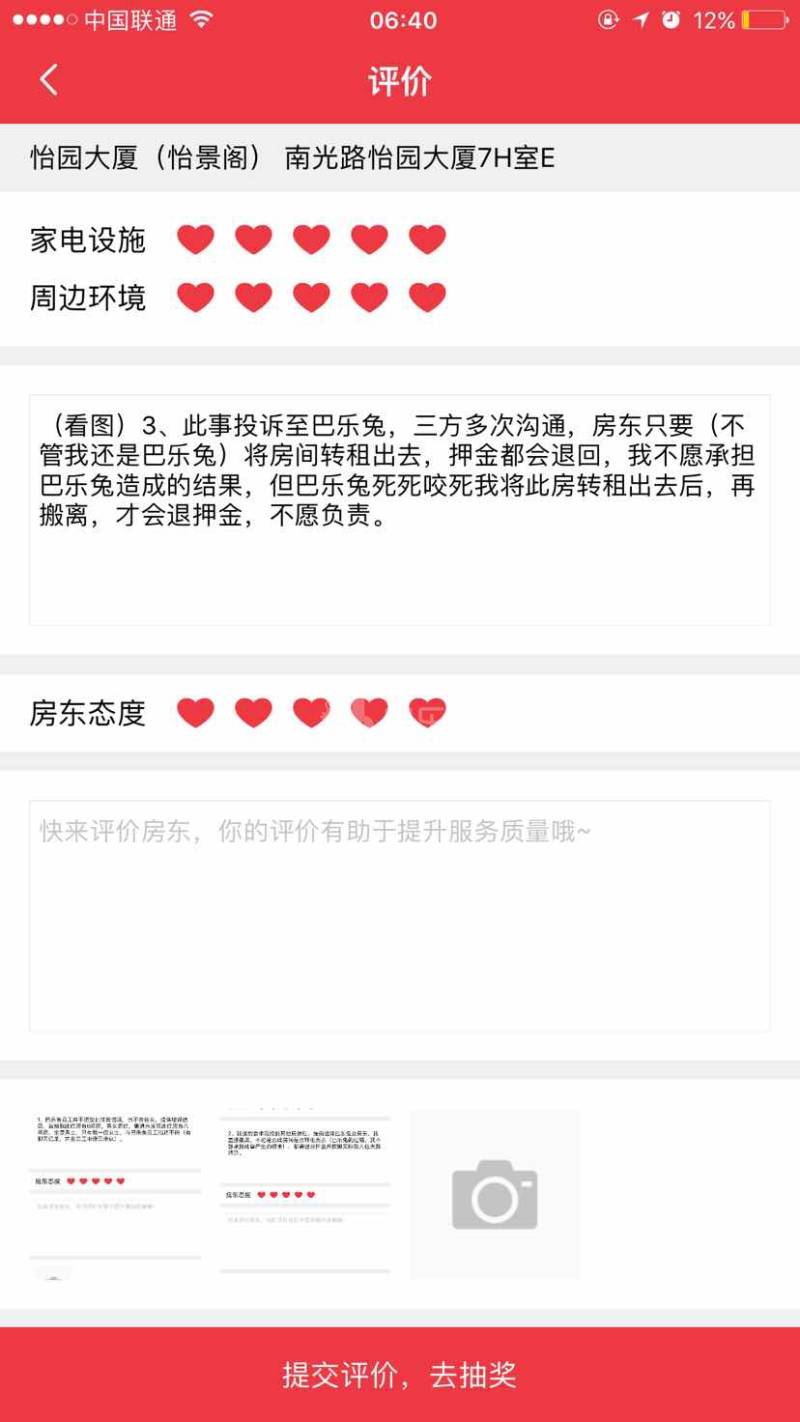The width and height of the screenshot is (800, 1422).
Task: Go back from the 评价 page
Action: tap(49, 80)
